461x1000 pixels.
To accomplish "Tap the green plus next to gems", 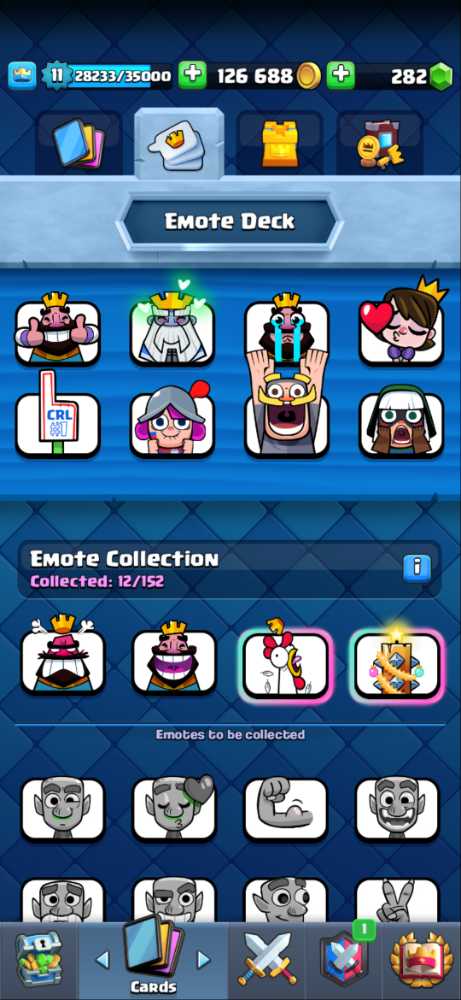I will (x=340, y=75).
